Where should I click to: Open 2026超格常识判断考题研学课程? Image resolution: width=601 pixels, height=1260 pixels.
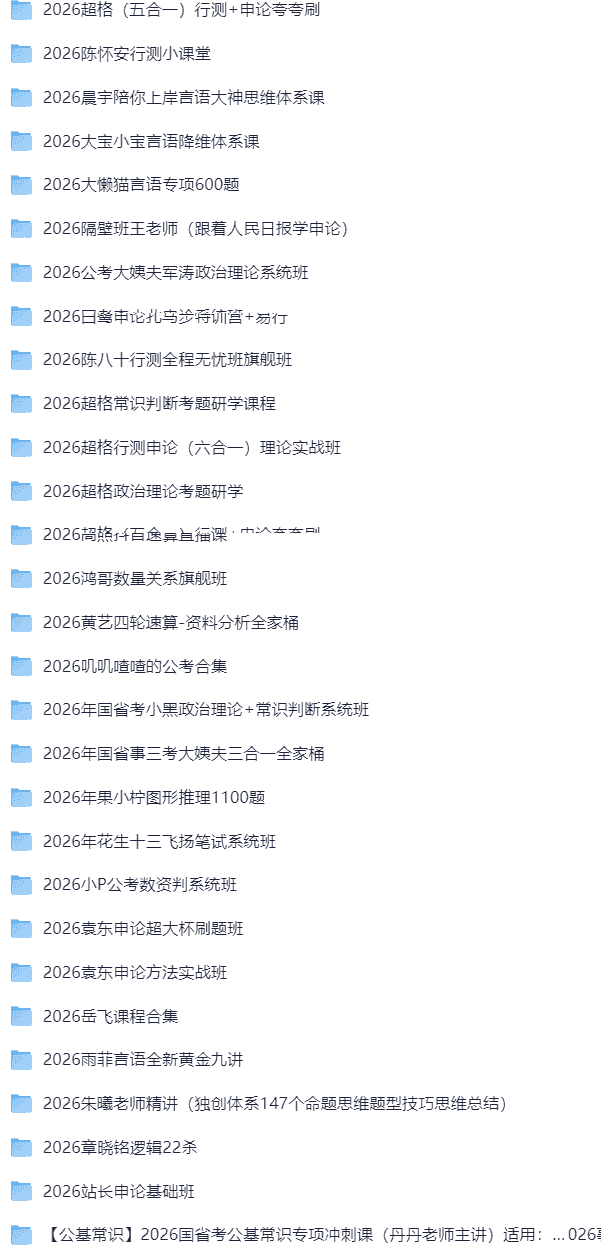[159, 404]
